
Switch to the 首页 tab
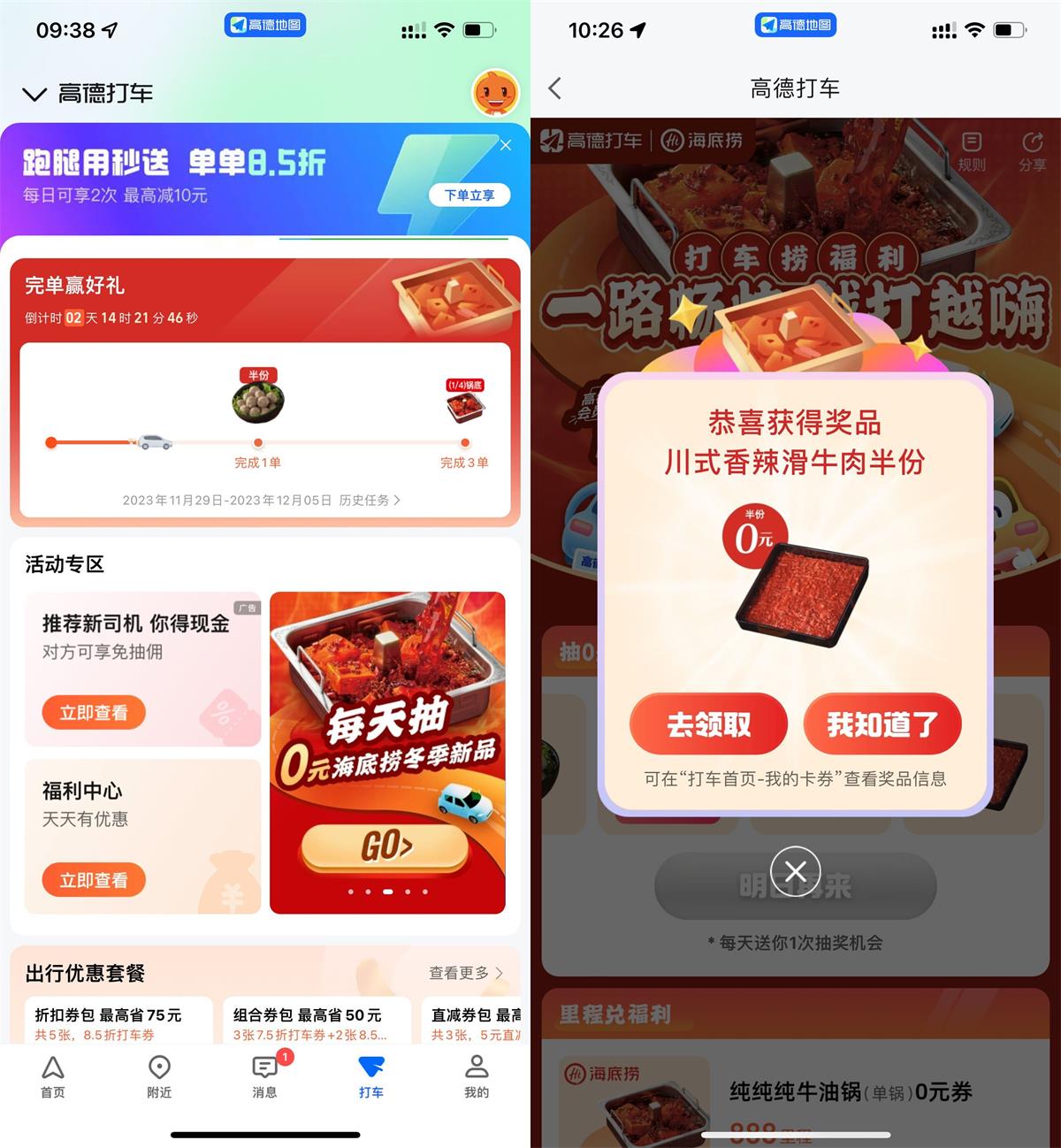tap(53, 1075)
